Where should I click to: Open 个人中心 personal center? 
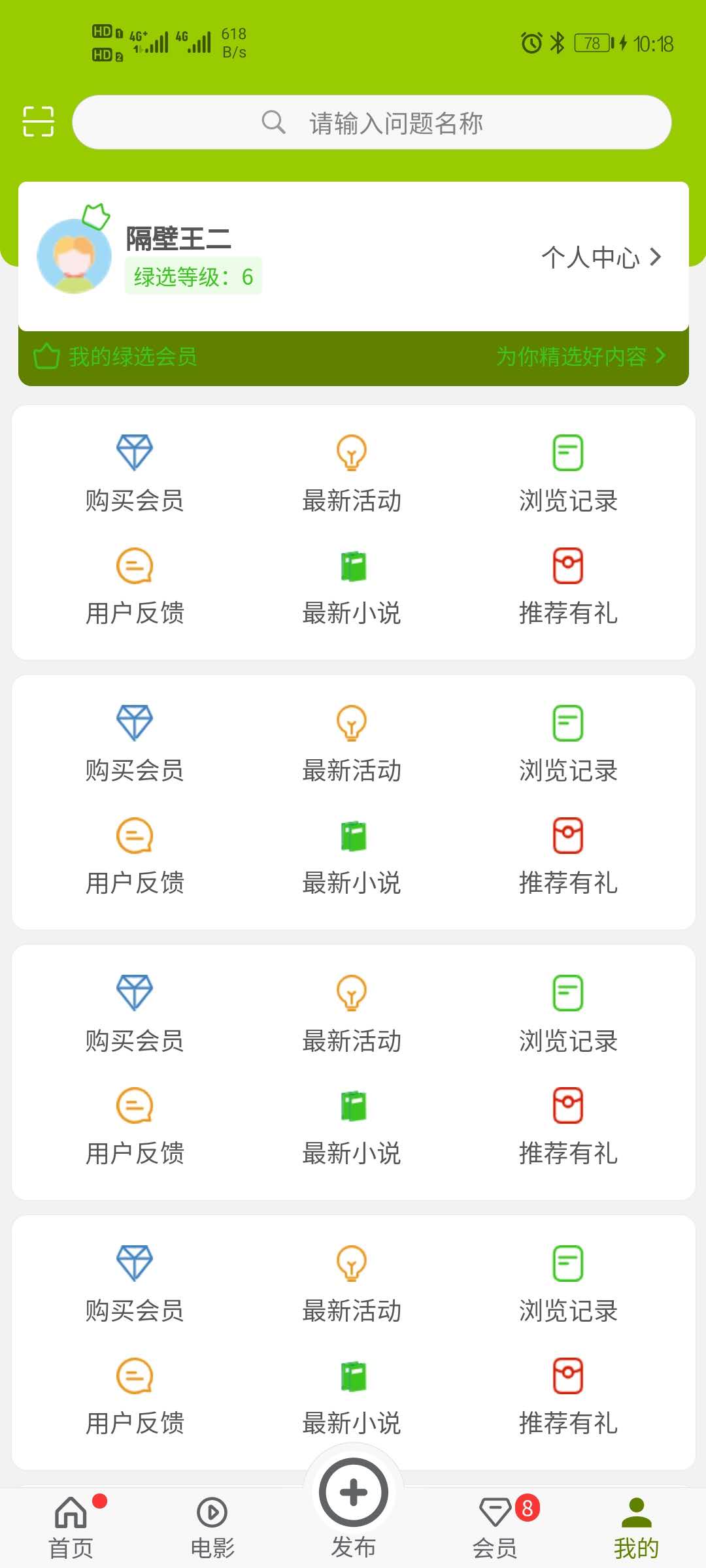pos(601,257)
